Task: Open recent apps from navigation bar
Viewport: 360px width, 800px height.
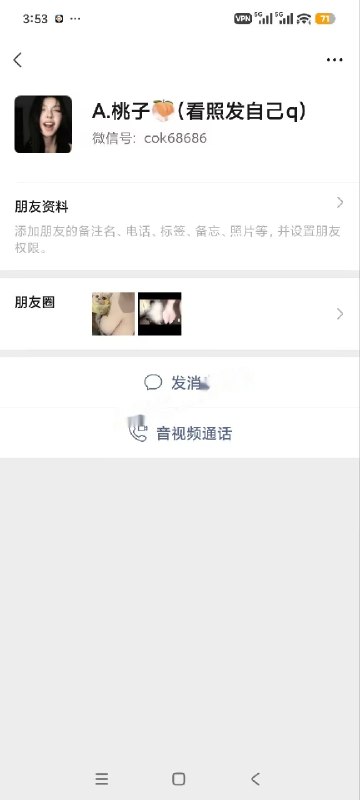Action: [101, 779]
